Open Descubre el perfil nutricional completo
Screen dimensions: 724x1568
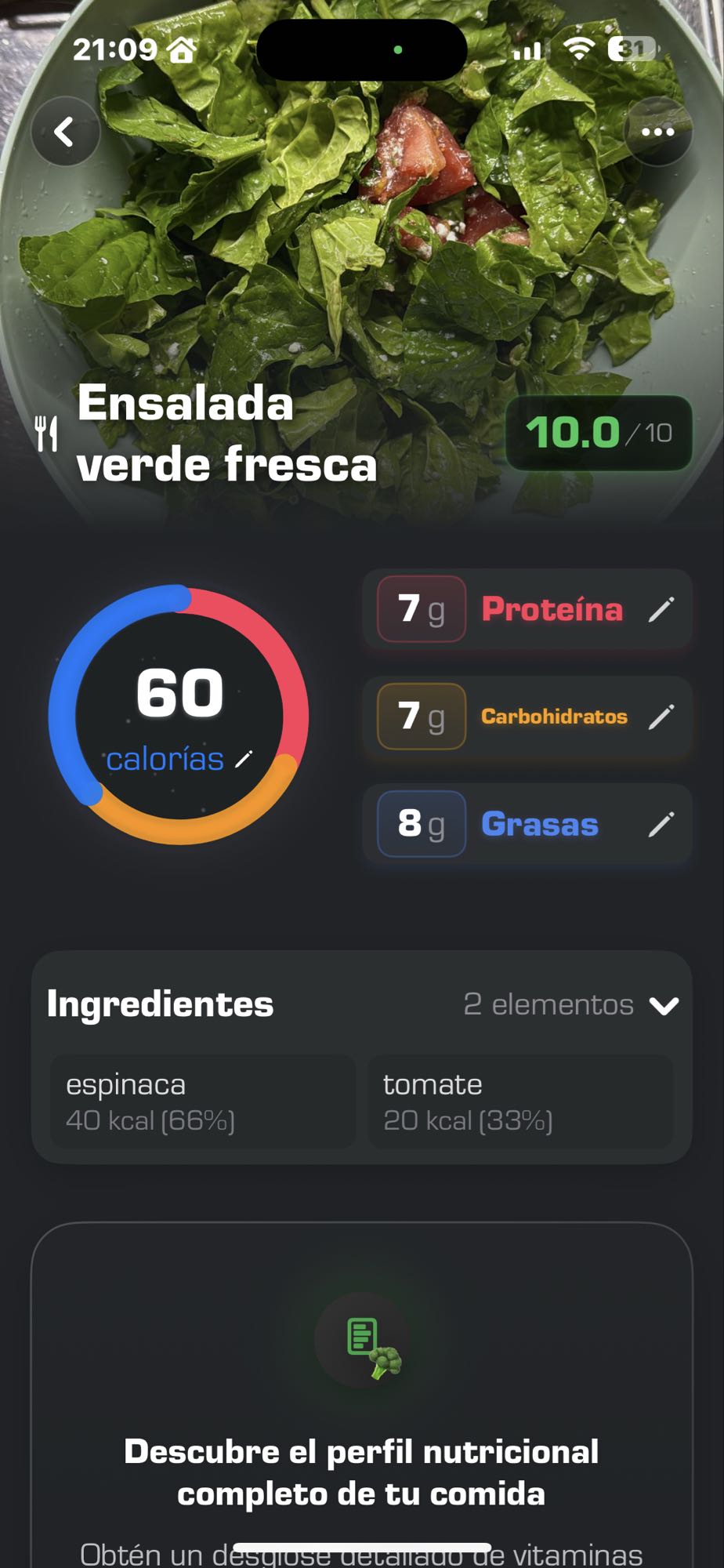pyautogui.click(x=362, y=1472)
